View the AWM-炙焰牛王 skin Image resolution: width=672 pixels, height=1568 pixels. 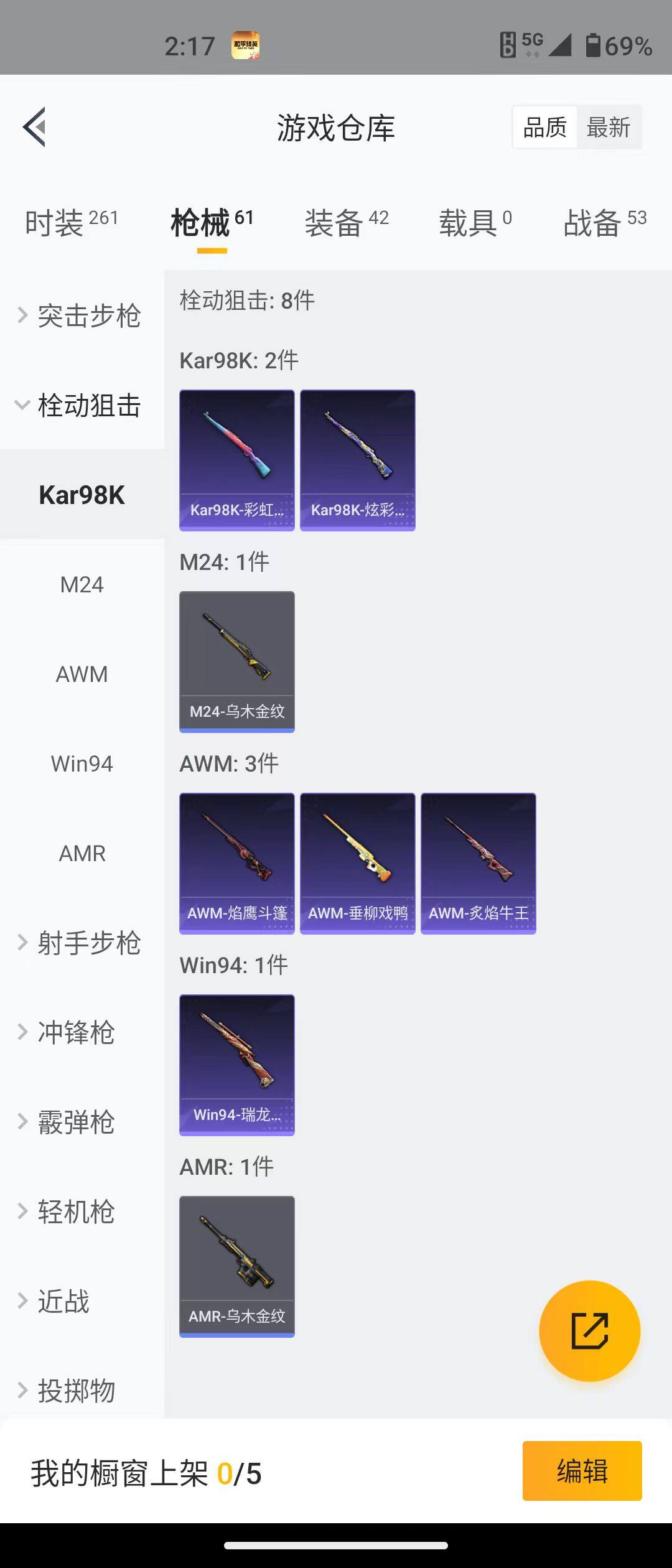tap(478, 863)
